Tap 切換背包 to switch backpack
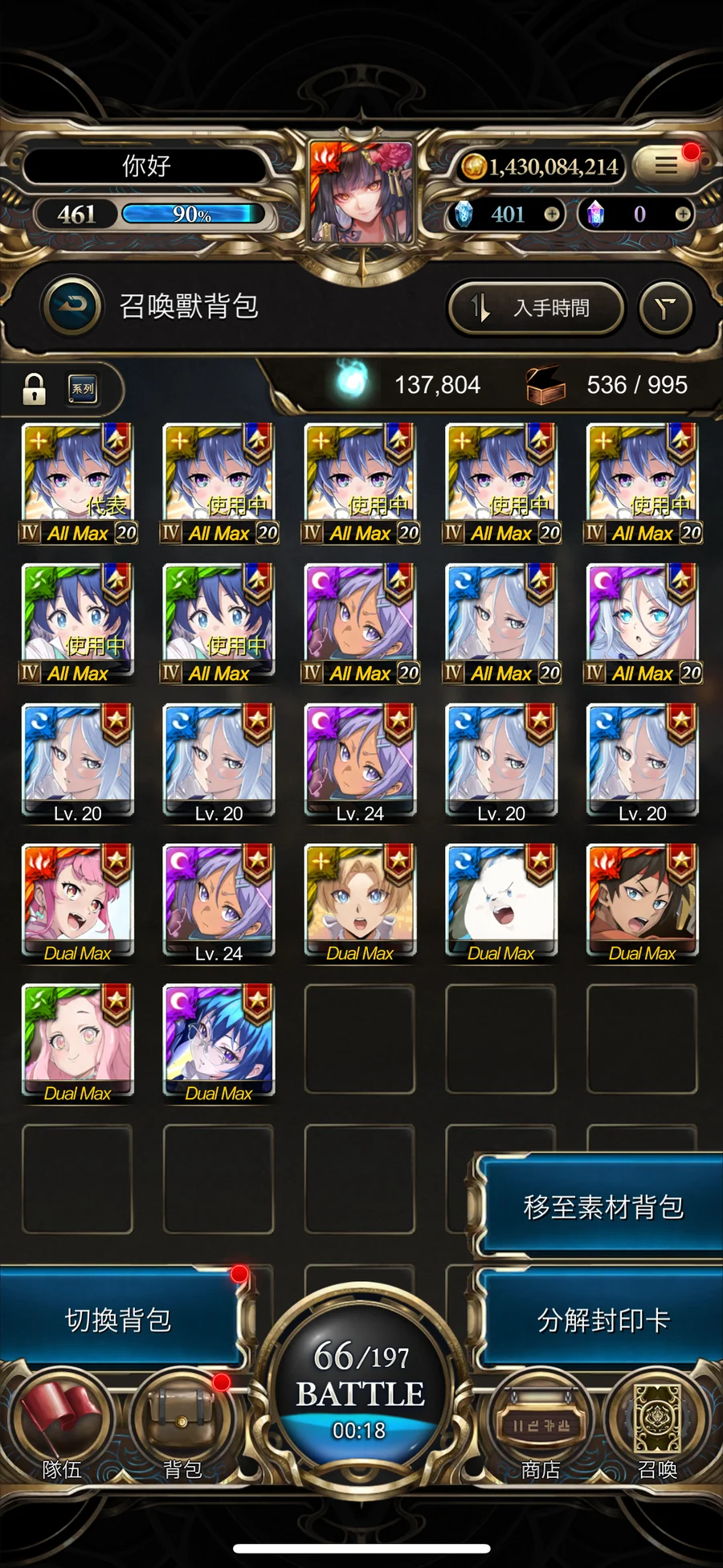This screenshot has height=1568, width=723. coord(119,1320)
